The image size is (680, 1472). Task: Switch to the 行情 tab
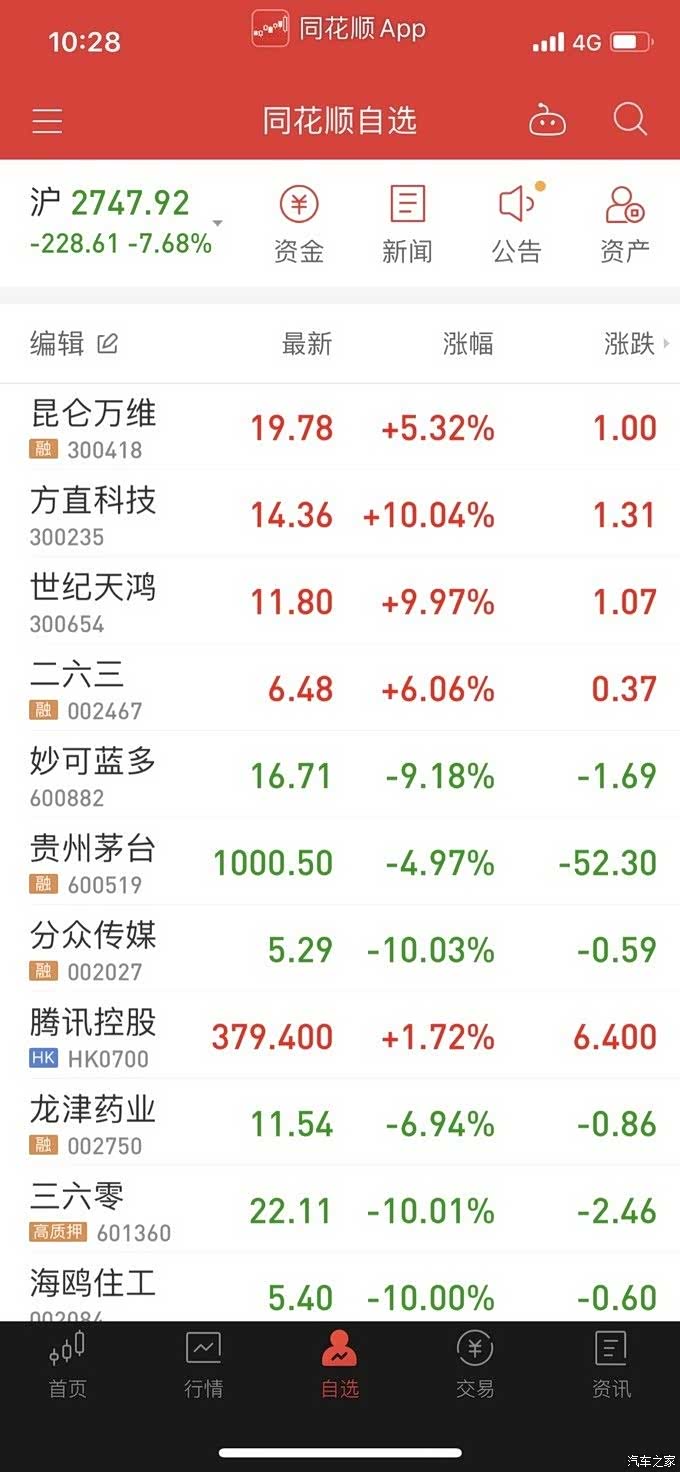click(x=203, y=1365)
